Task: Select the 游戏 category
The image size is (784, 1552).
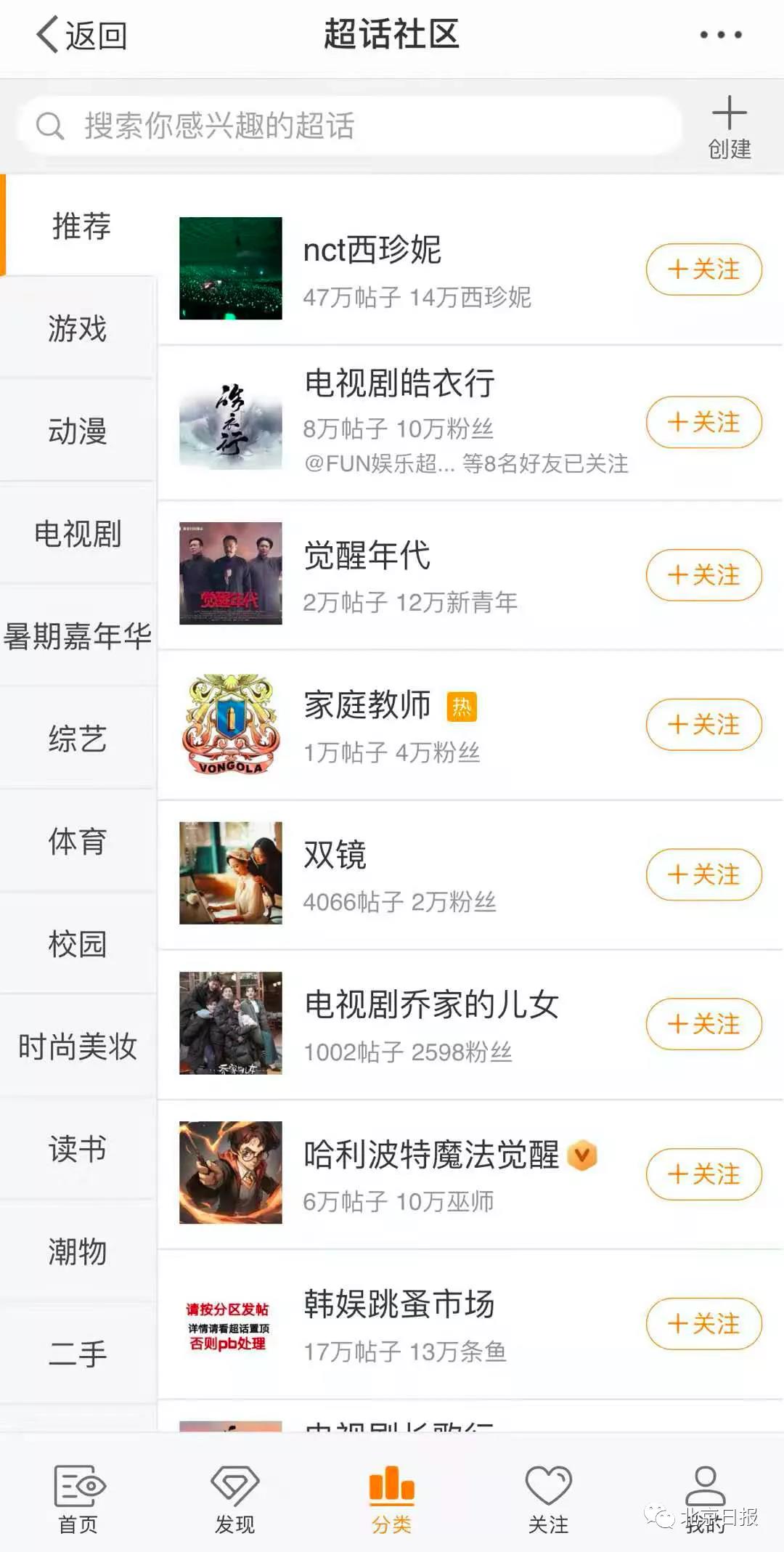Action: tap(78, 328)
